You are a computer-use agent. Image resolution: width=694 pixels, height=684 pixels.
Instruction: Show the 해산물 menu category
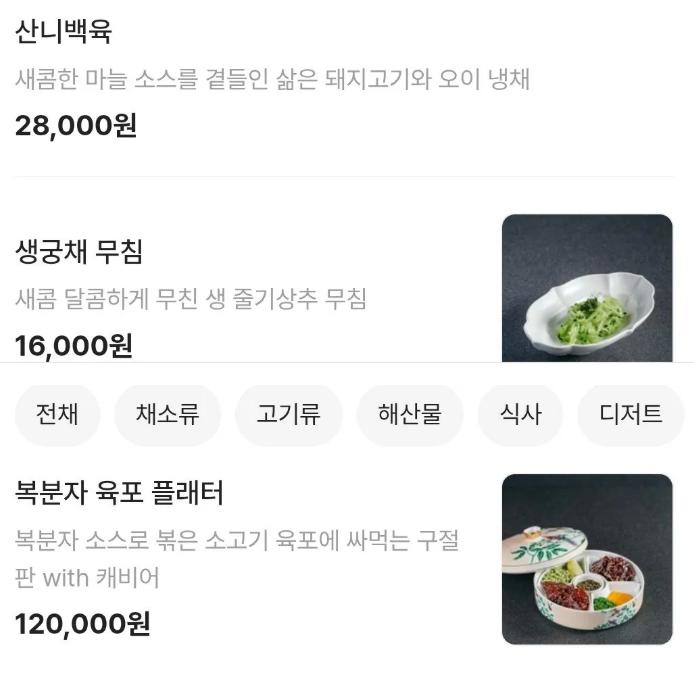(409, 414)
